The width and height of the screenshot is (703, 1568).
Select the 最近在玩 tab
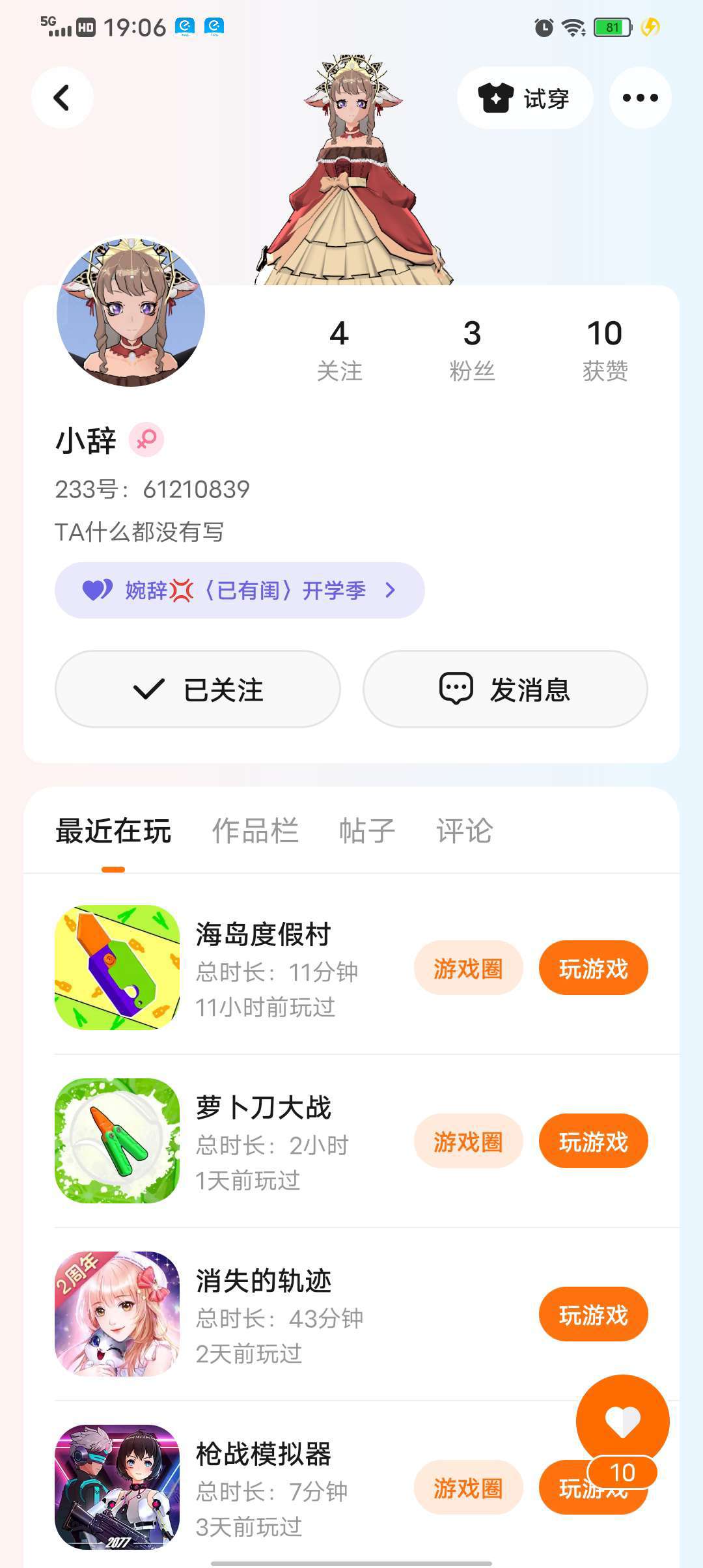113,831
